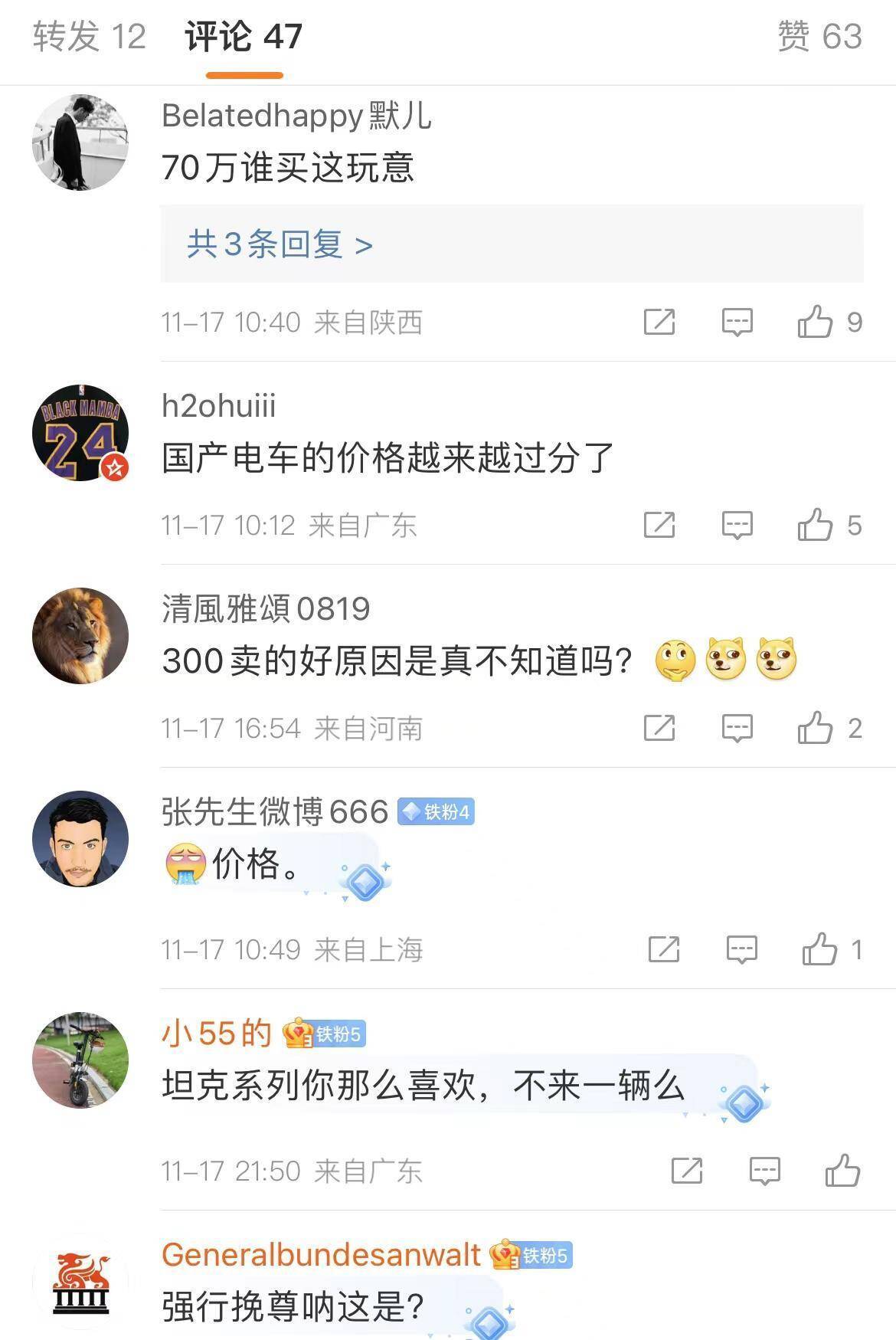Viewport: 896px width, 1340px height.
Task: Reply to Belatedhappy默儿's comment
Action: [737, 323]
